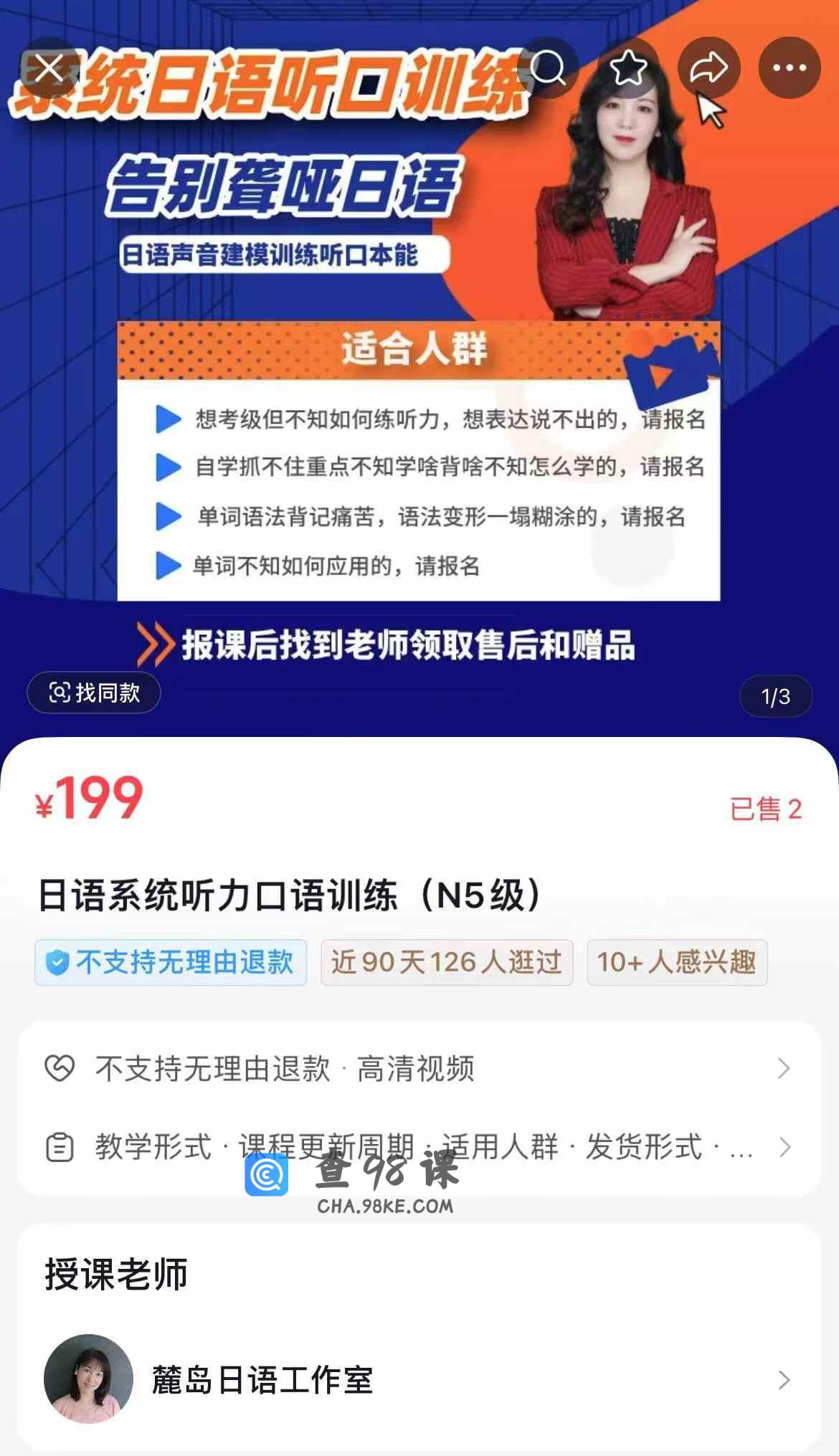Add this course to favorites
This screenshot has width=839, height=1456.
tap(628, 68)
